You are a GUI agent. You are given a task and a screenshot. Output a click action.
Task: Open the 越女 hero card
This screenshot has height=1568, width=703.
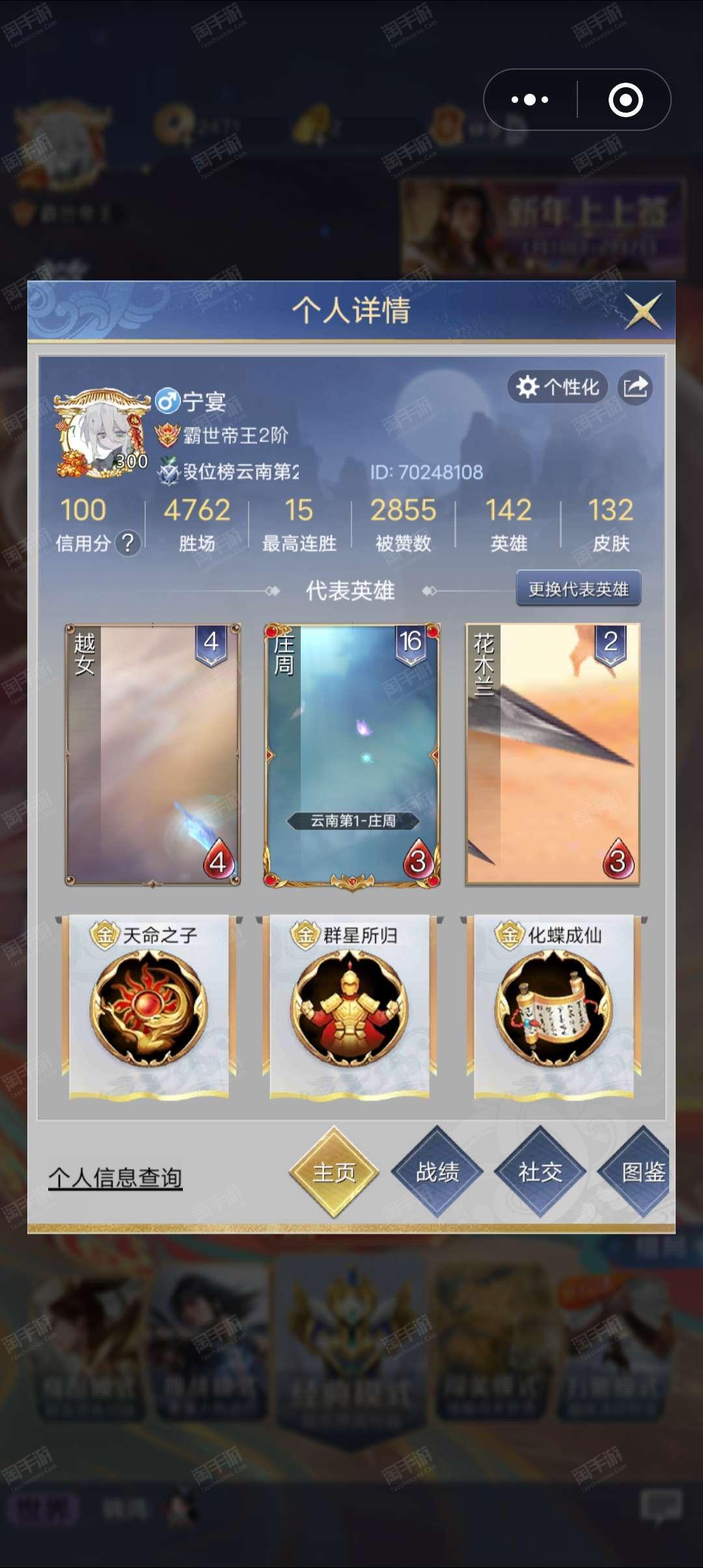point(153,755)
